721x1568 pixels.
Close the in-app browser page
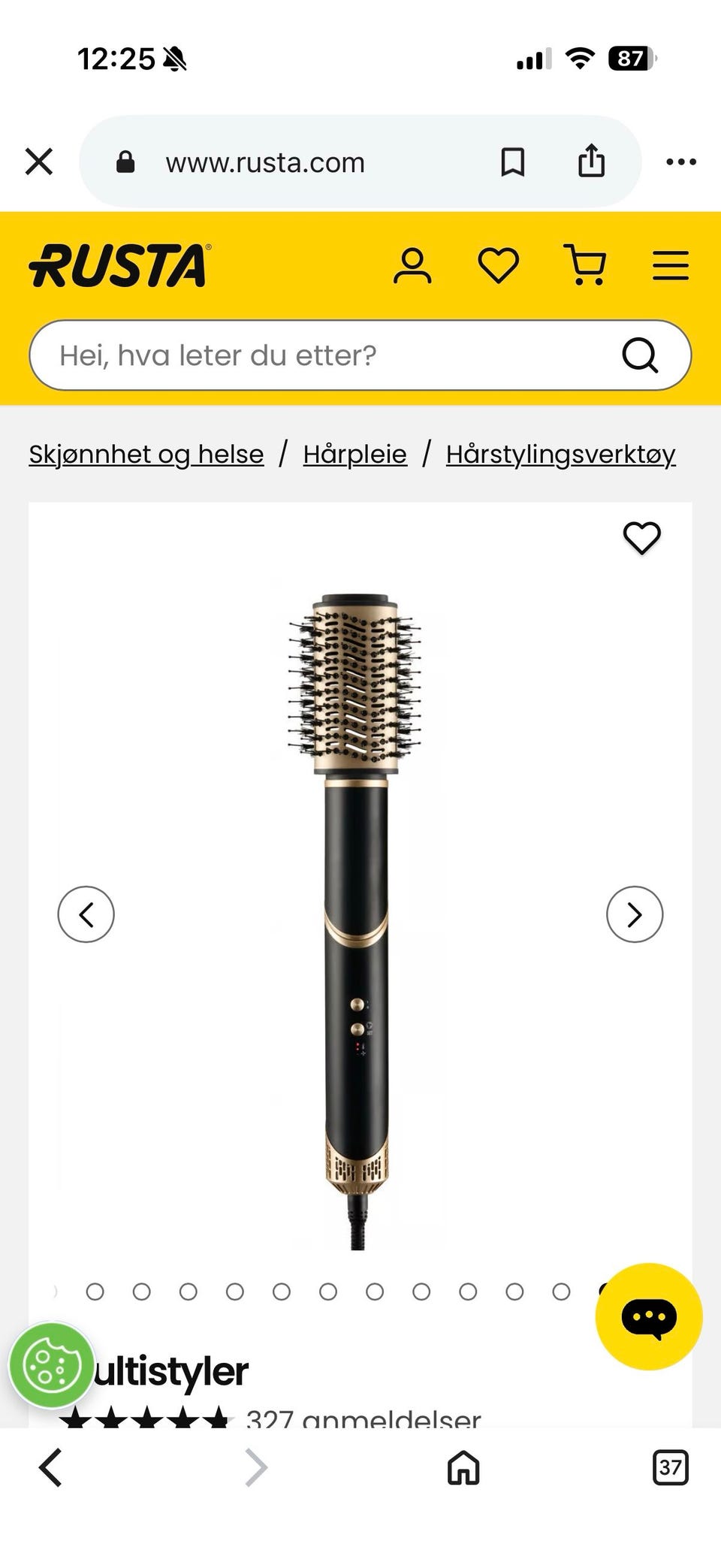(x=39, y=162)
